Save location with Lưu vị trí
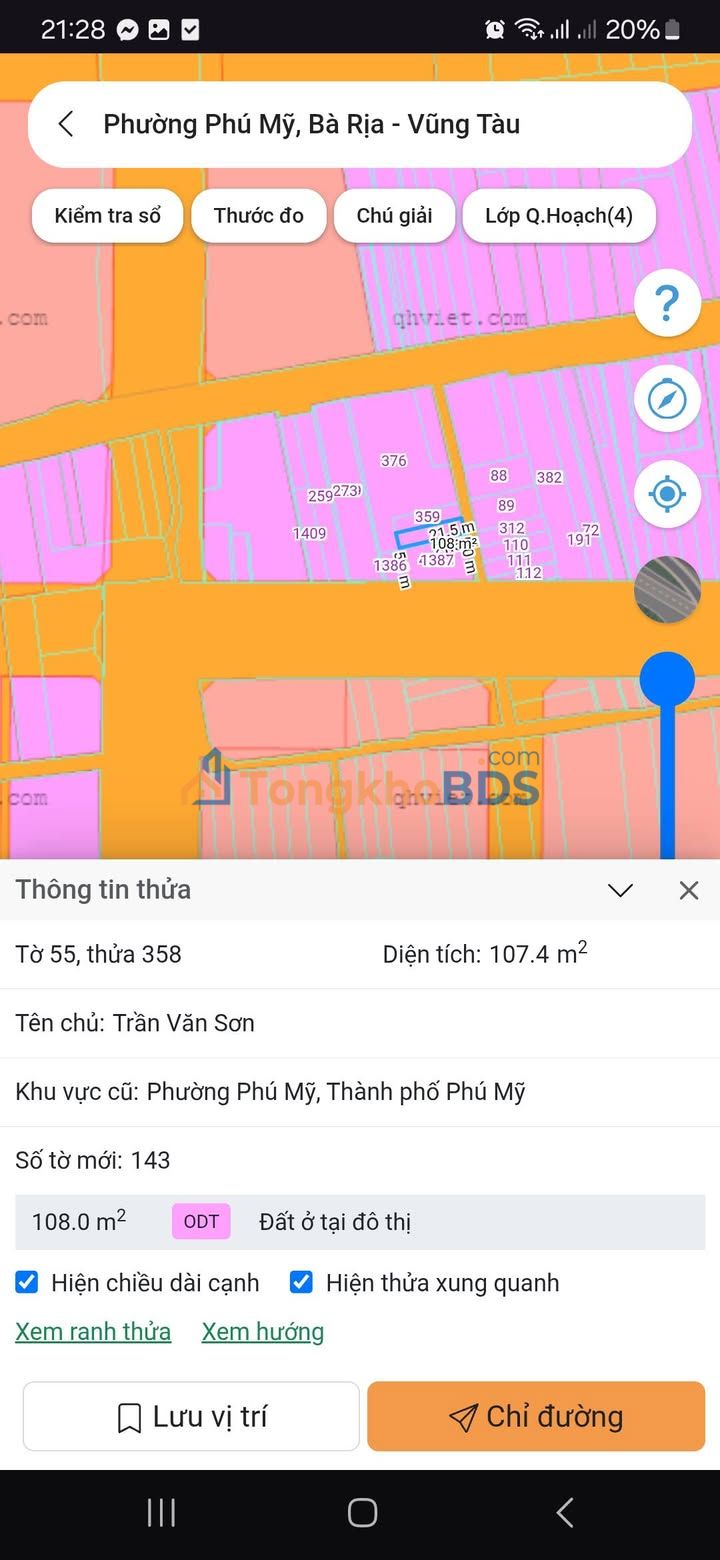 191,1416
